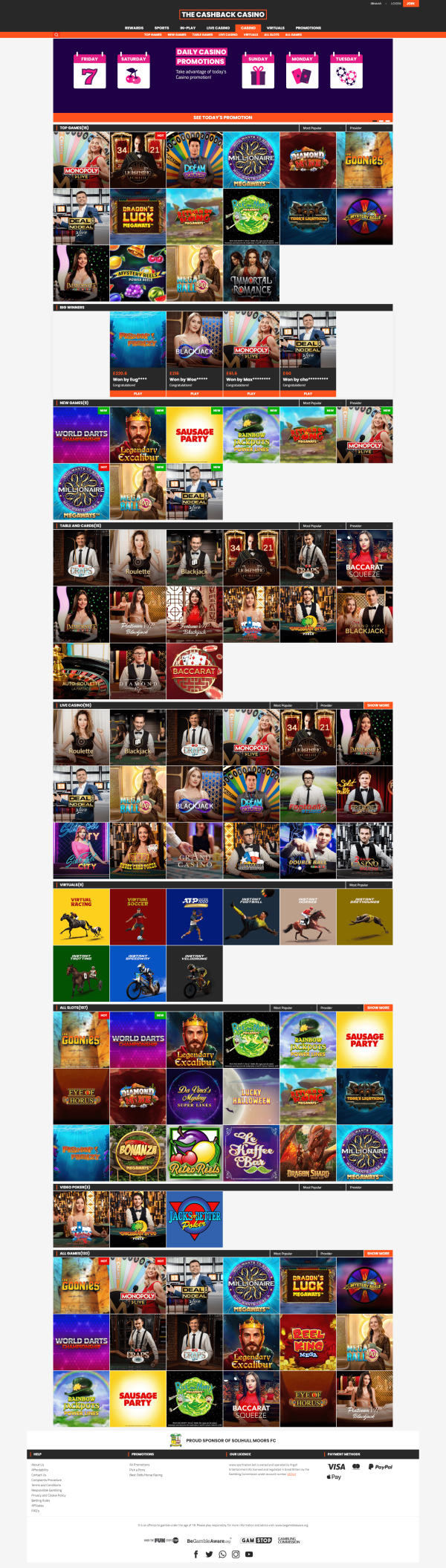This screenshot has width=446, height=1568.
Task: Show more All Slots games
Action: point(378,1008)
